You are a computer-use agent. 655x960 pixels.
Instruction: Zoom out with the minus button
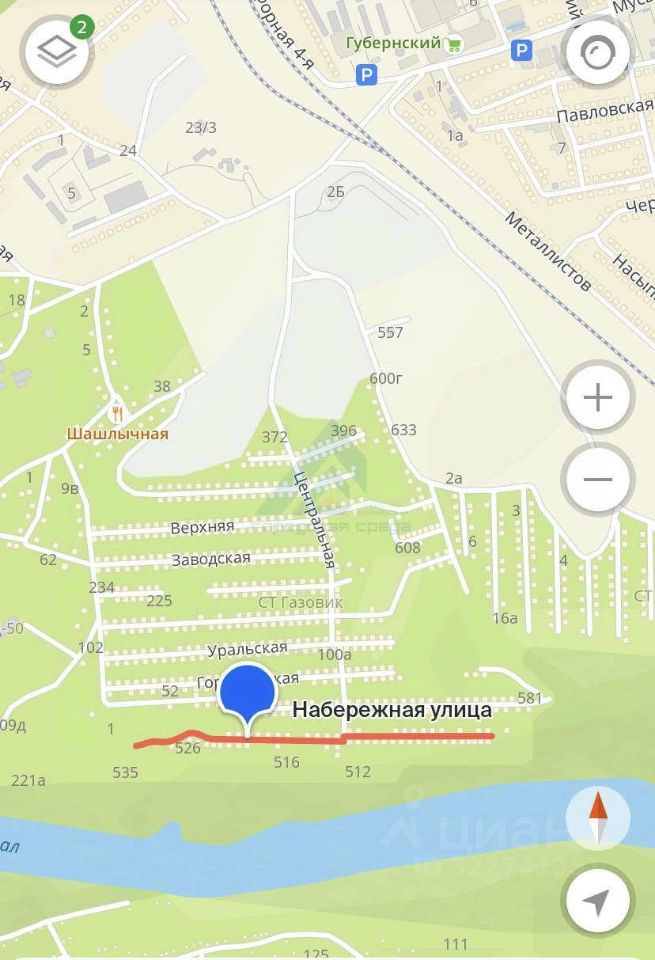[598, 479]
